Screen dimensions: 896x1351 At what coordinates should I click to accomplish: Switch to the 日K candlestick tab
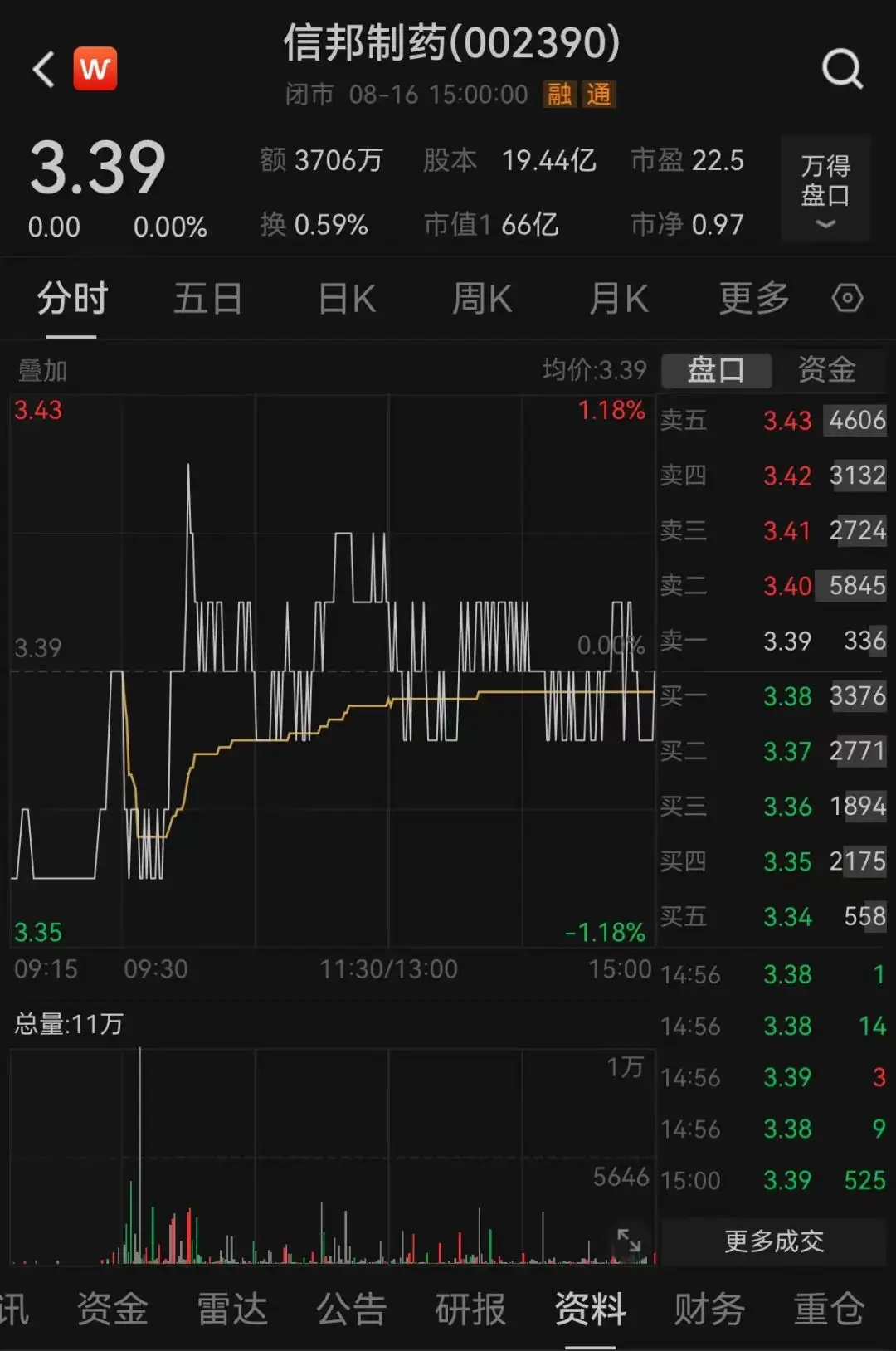click(x=346, y=297)
